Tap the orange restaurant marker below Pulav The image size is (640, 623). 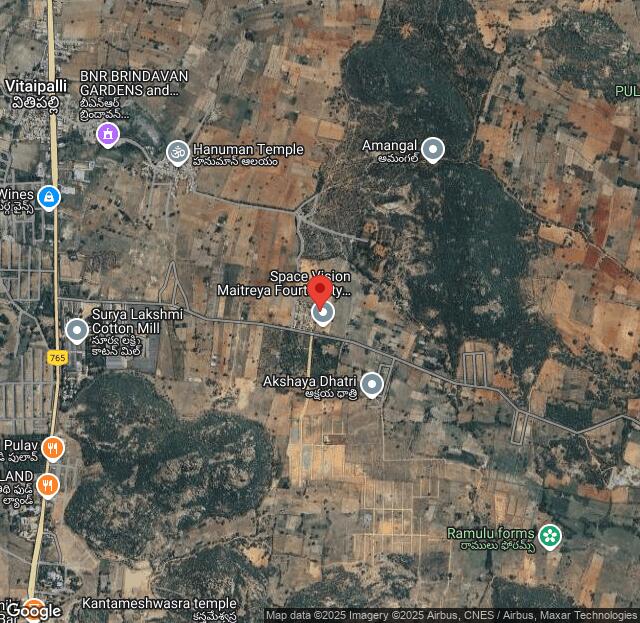(47, 486)
